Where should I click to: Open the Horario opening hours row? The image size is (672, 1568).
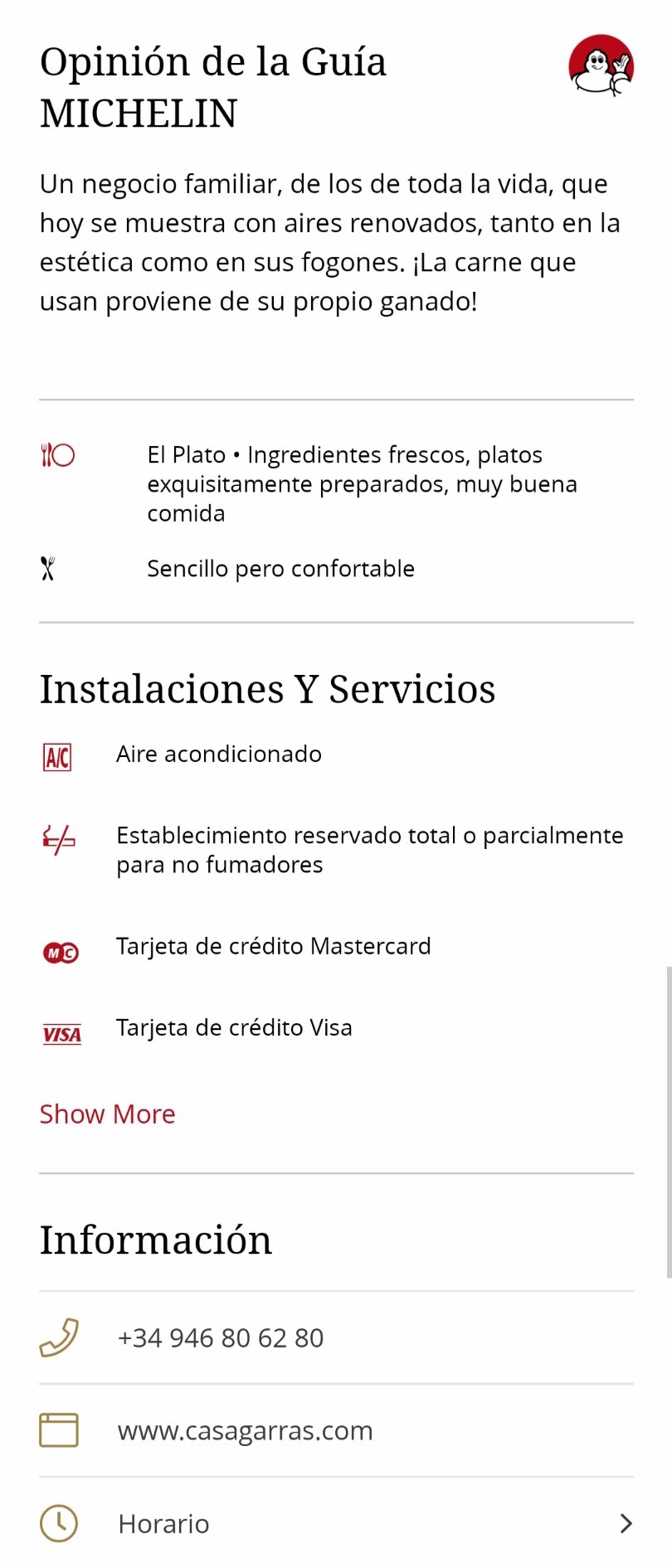point(335,1523)
